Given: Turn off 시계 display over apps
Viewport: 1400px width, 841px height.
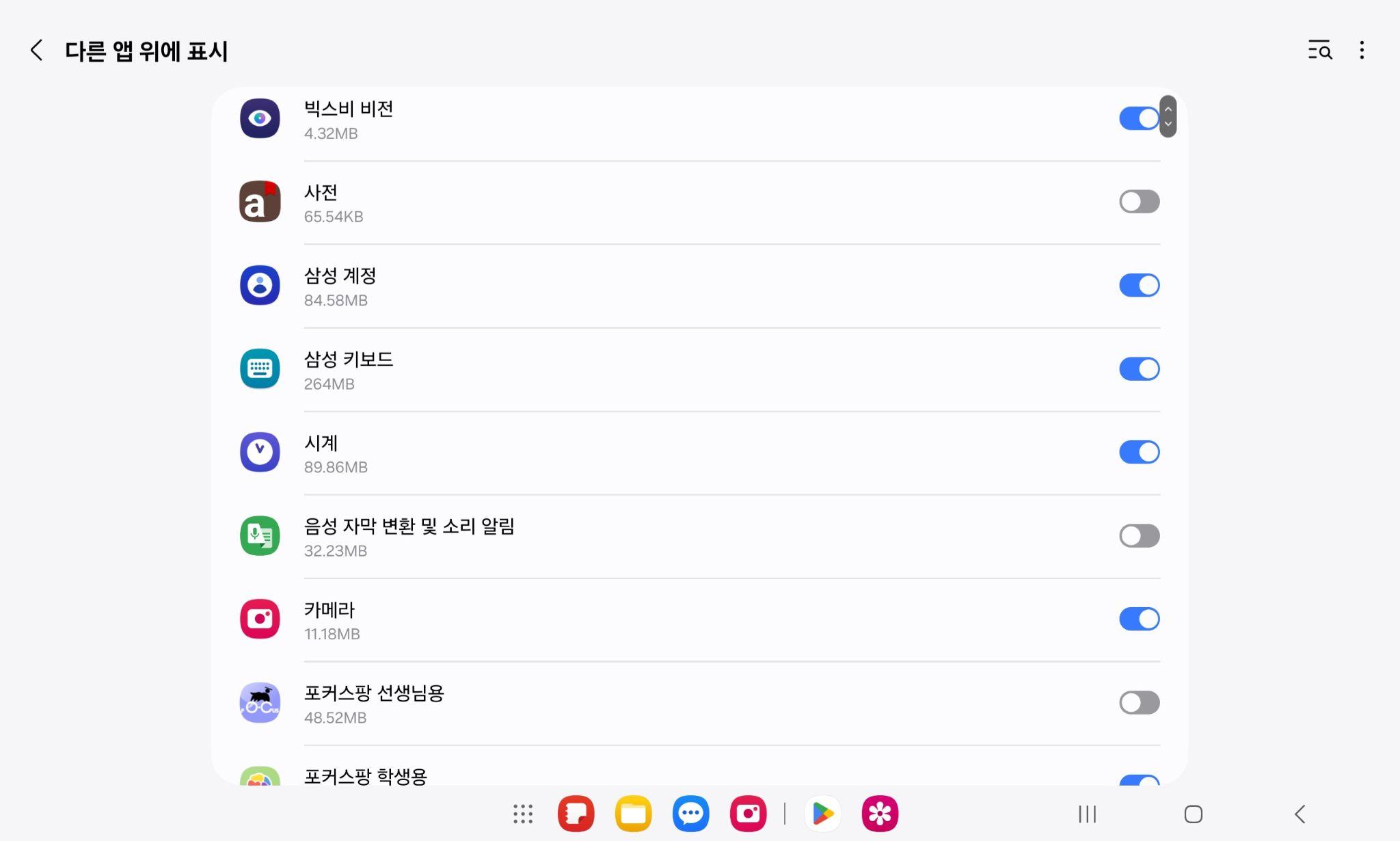Looking at the screenshot, I should tap(1139, 452).
